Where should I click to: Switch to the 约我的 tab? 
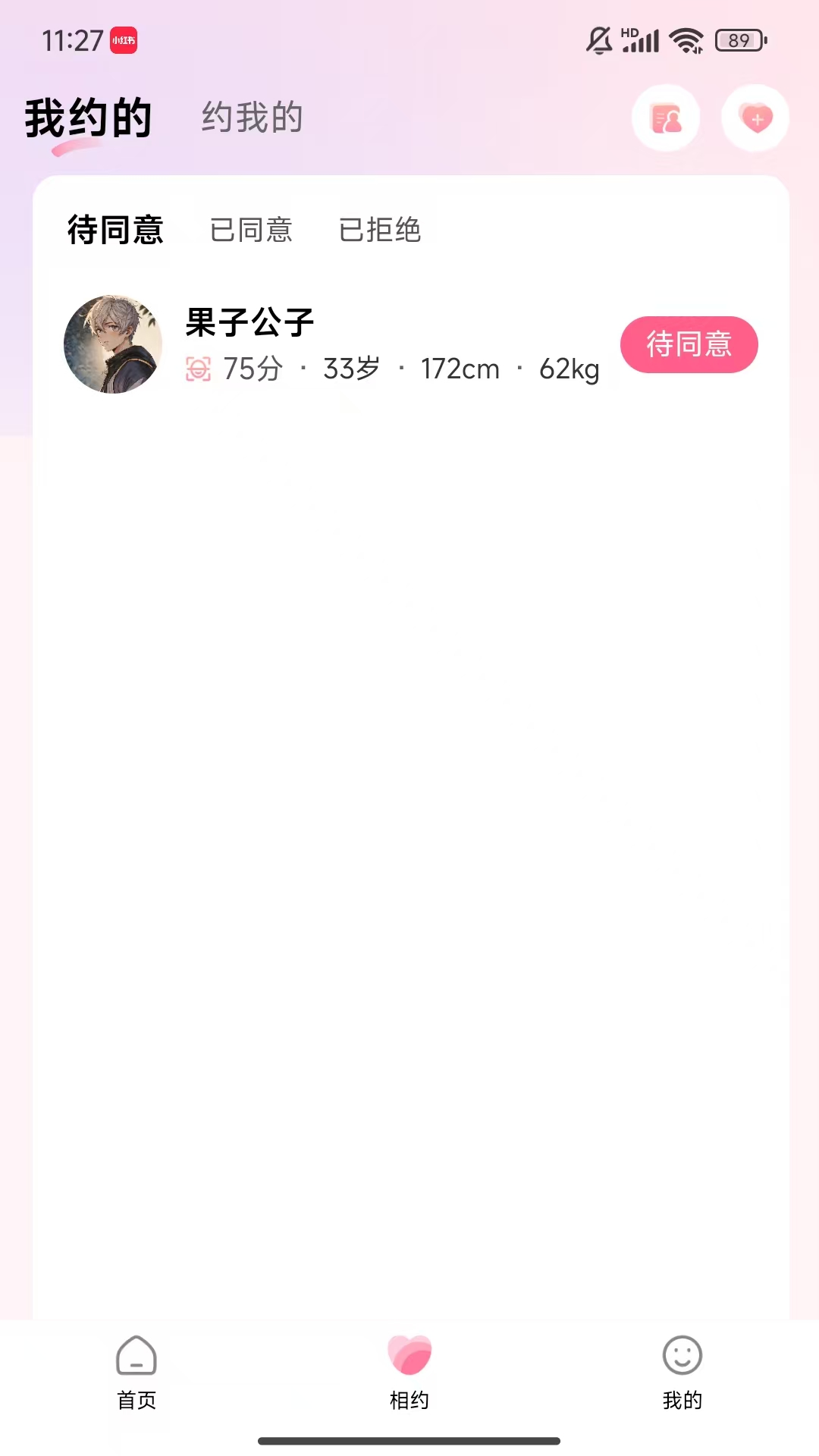click(252, 118)
